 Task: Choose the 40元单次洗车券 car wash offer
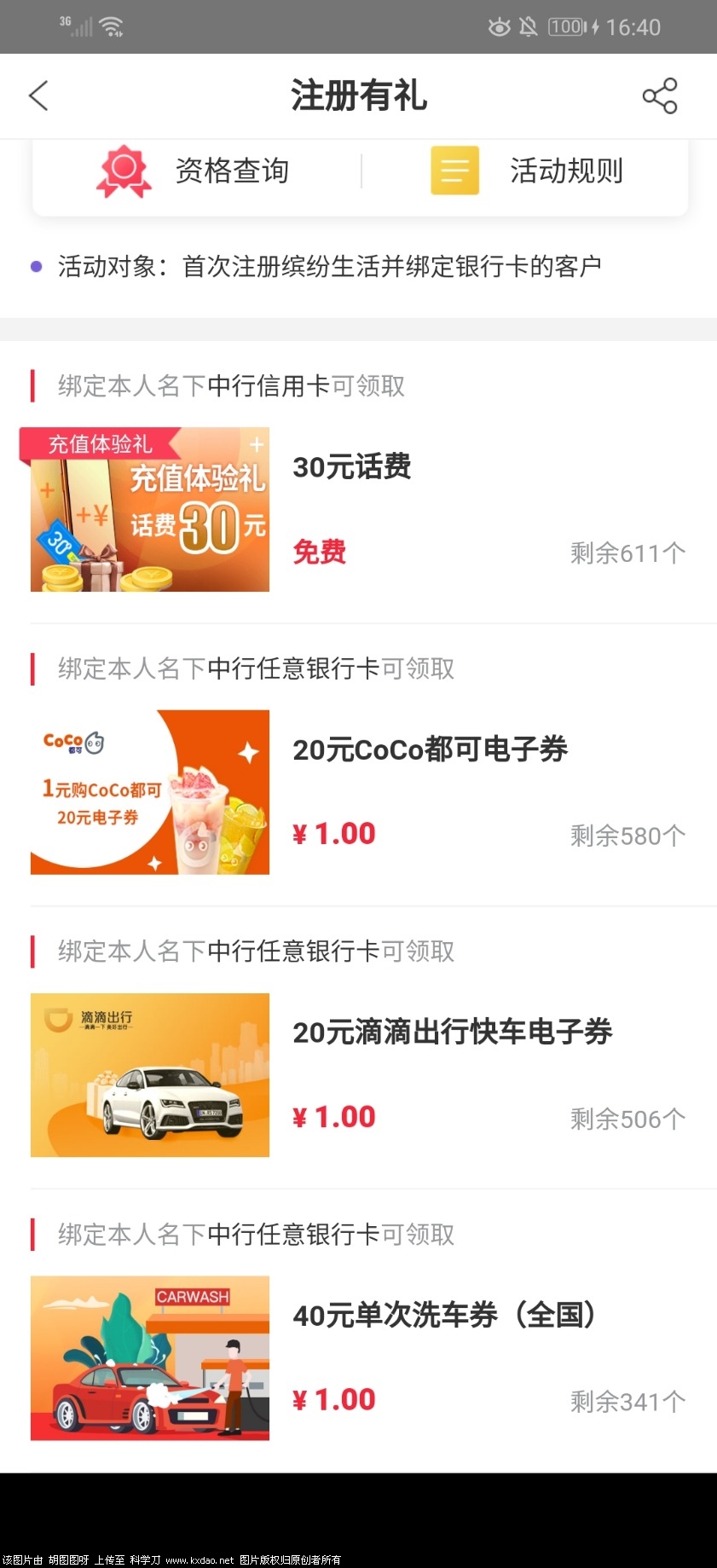pyautogui.click(x=443, y=1316)
